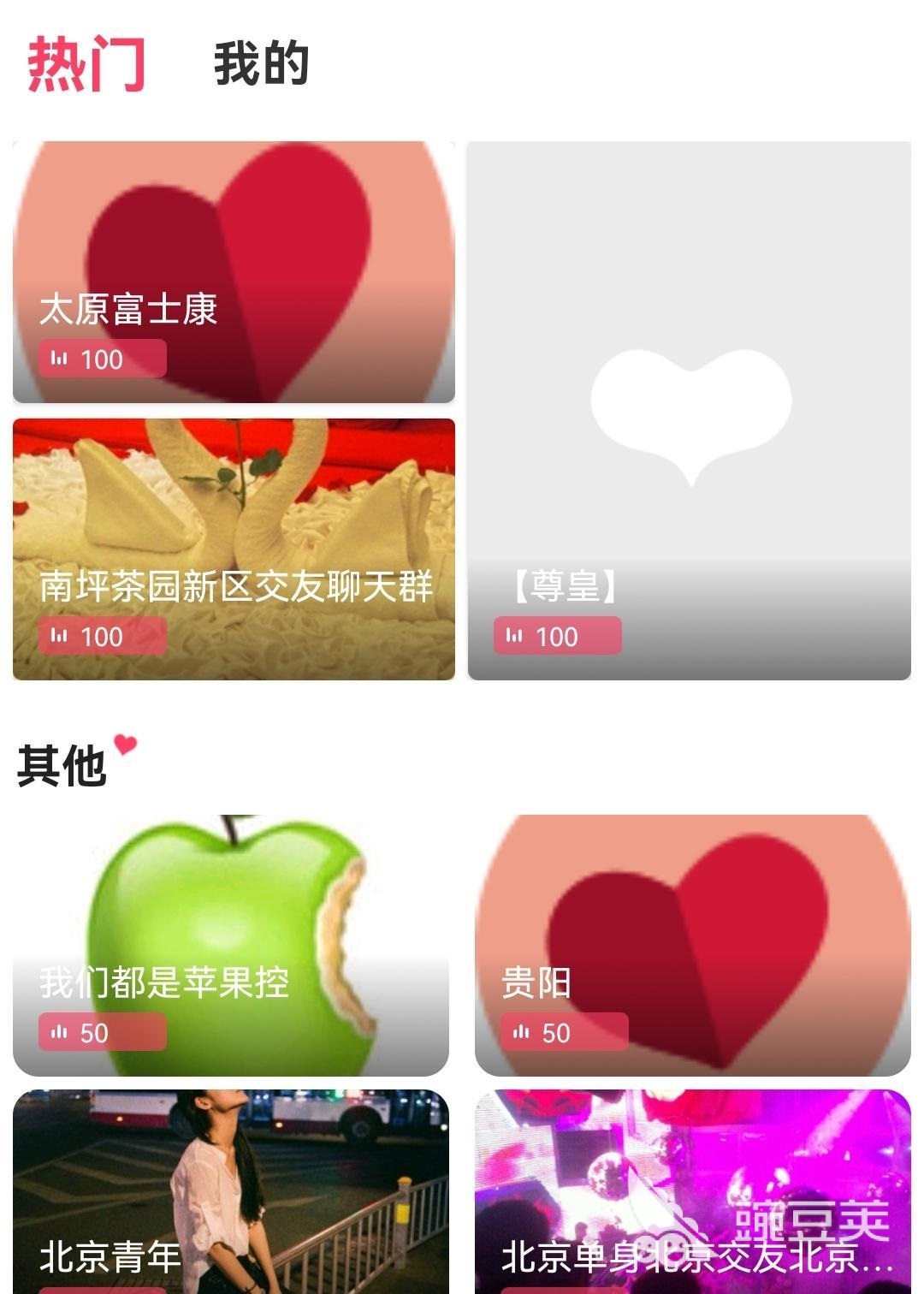Switch to the 我的 tab
The image size is (924, 1294).
261,63
